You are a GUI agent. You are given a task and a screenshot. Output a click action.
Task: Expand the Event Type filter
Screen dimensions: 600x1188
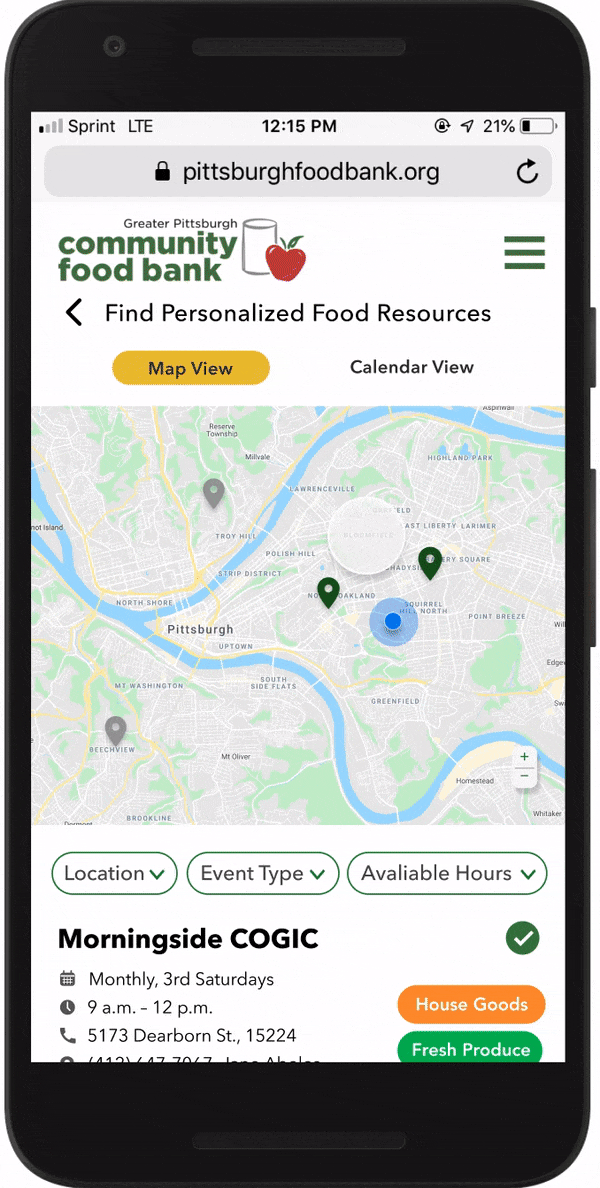coord(263,873)
